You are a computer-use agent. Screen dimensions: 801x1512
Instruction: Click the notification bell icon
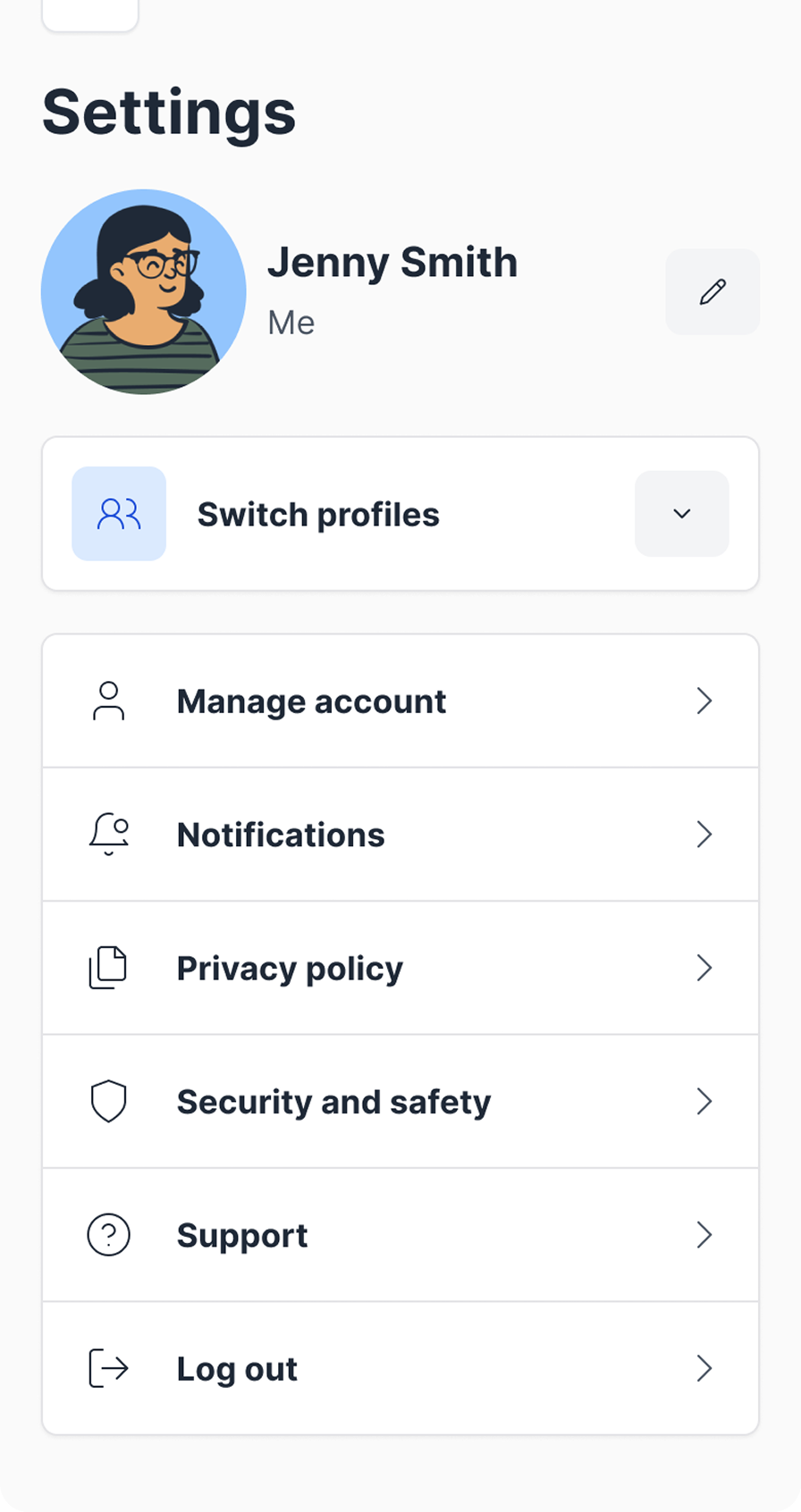[x=109, y=834]
